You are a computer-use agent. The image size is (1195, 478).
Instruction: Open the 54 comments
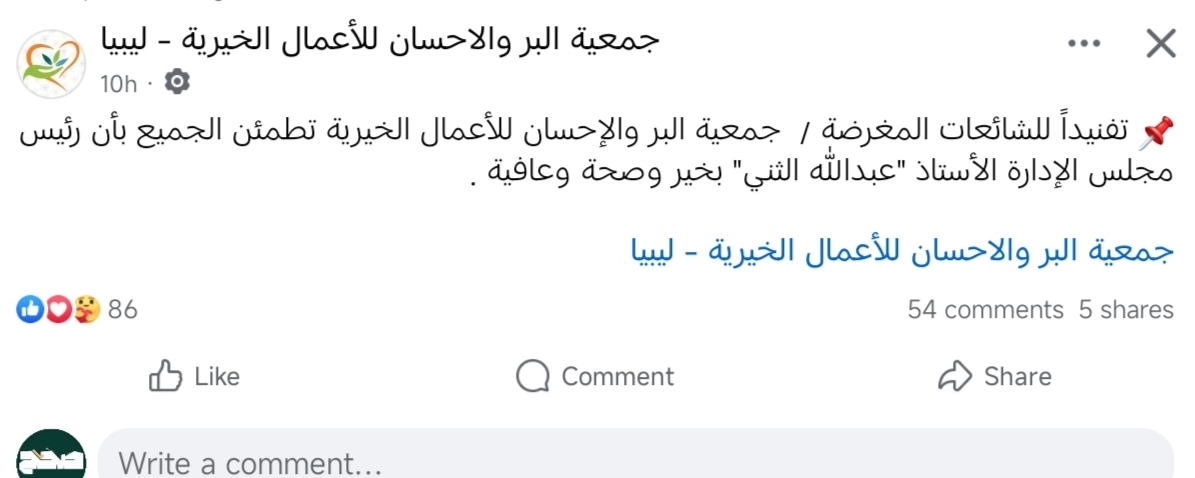pos(985,310)
